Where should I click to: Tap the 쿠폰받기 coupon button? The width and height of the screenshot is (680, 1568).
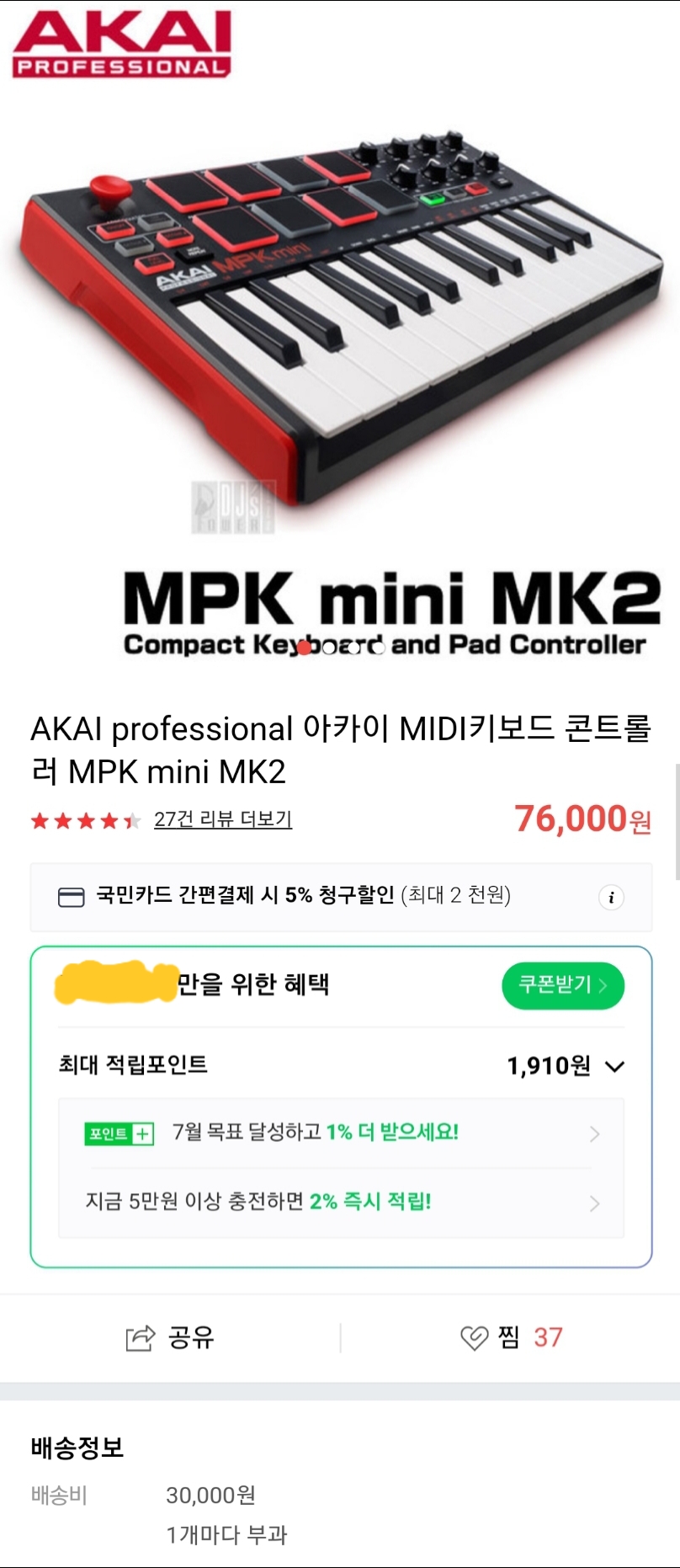(562, 985)
